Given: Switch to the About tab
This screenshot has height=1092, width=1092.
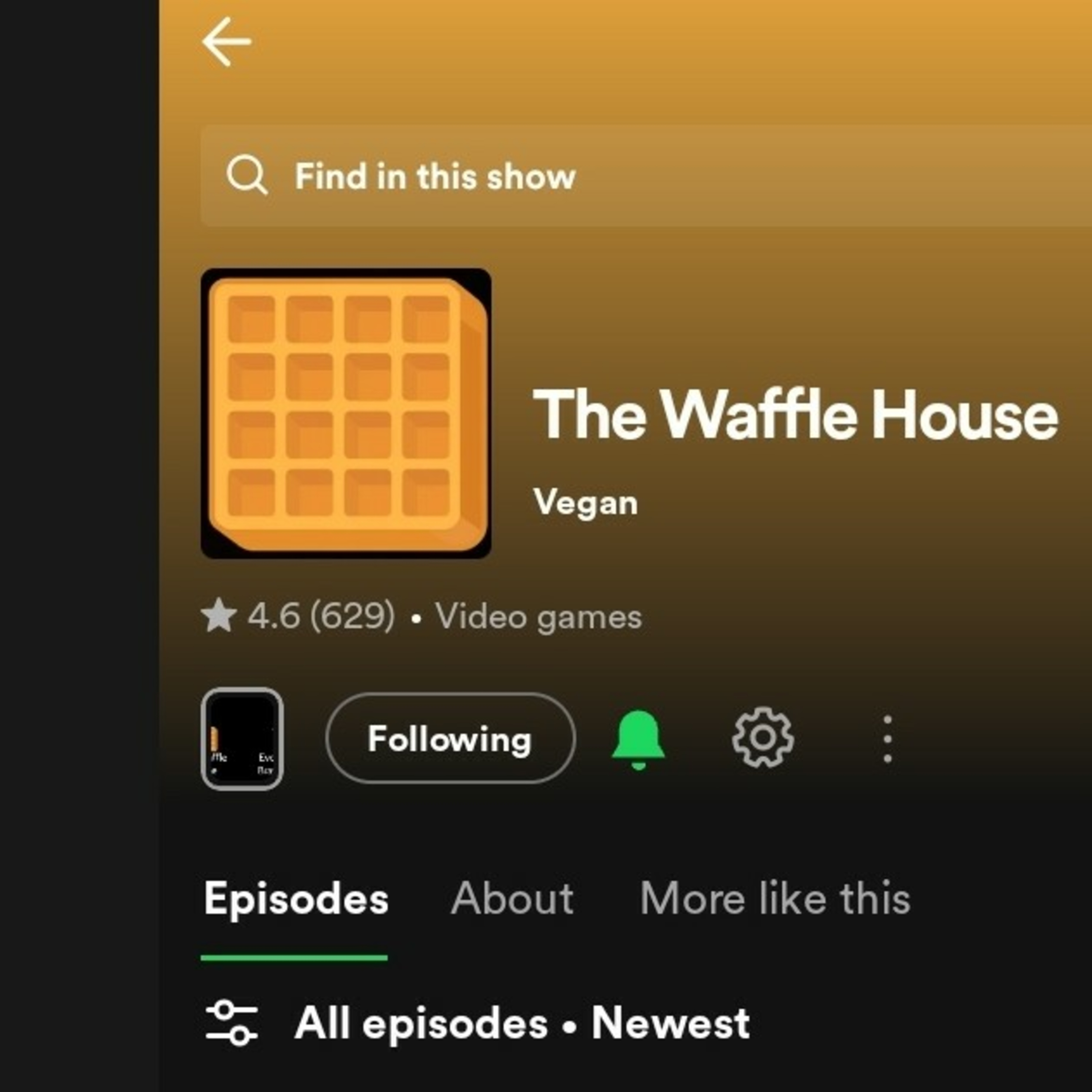Looking at the screenshot, I should click(512, 898).
